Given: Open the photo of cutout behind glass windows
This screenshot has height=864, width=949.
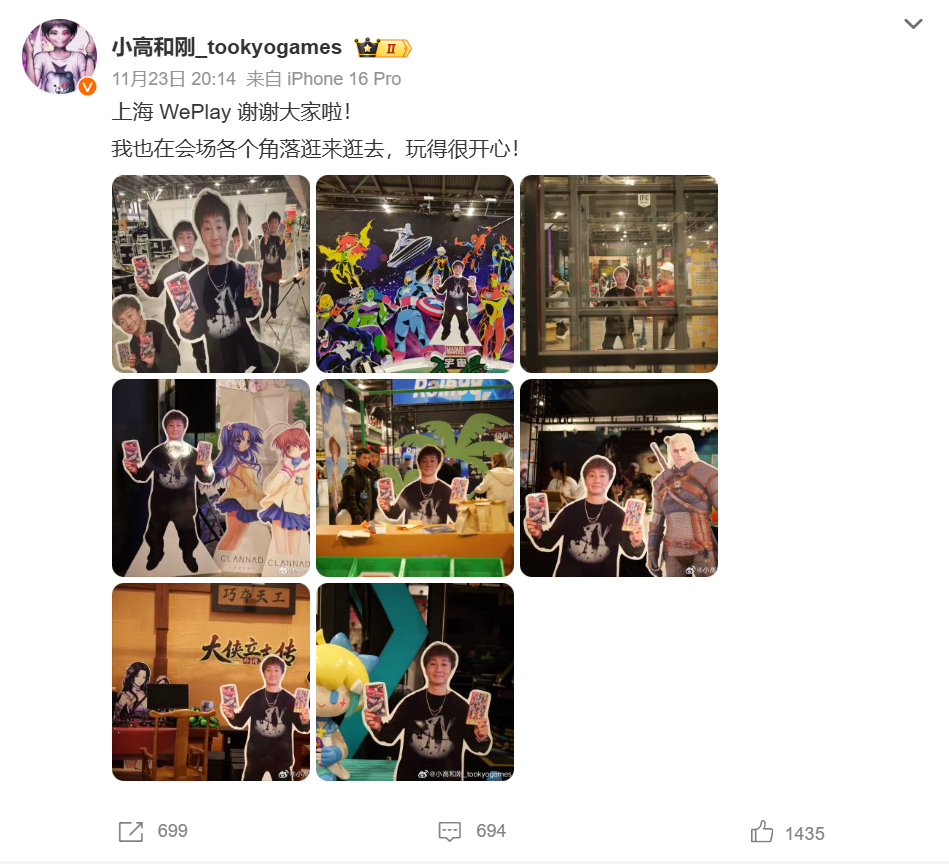Looking at the screenshot, I should (x=619, y=274).
